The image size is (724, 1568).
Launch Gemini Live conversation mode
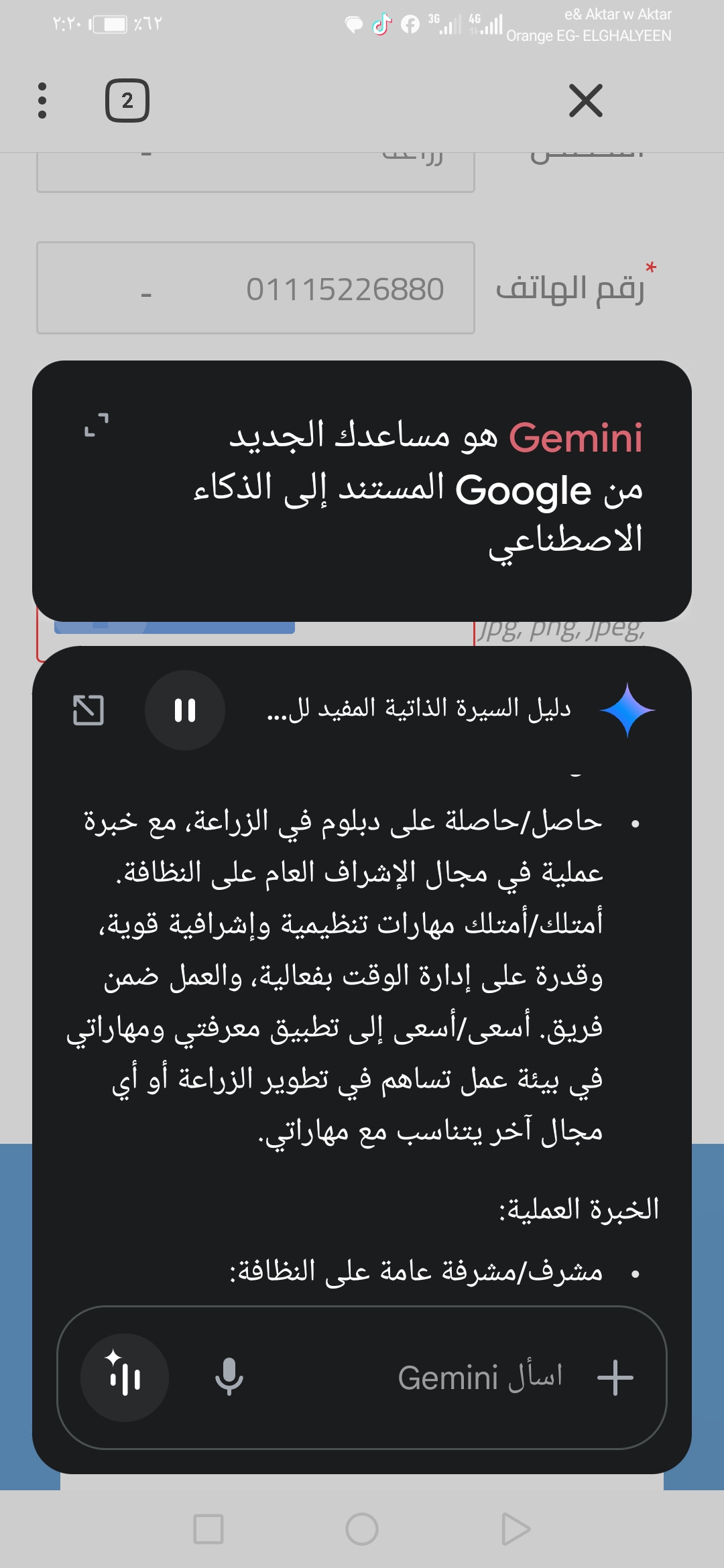tap(125, 1378)
